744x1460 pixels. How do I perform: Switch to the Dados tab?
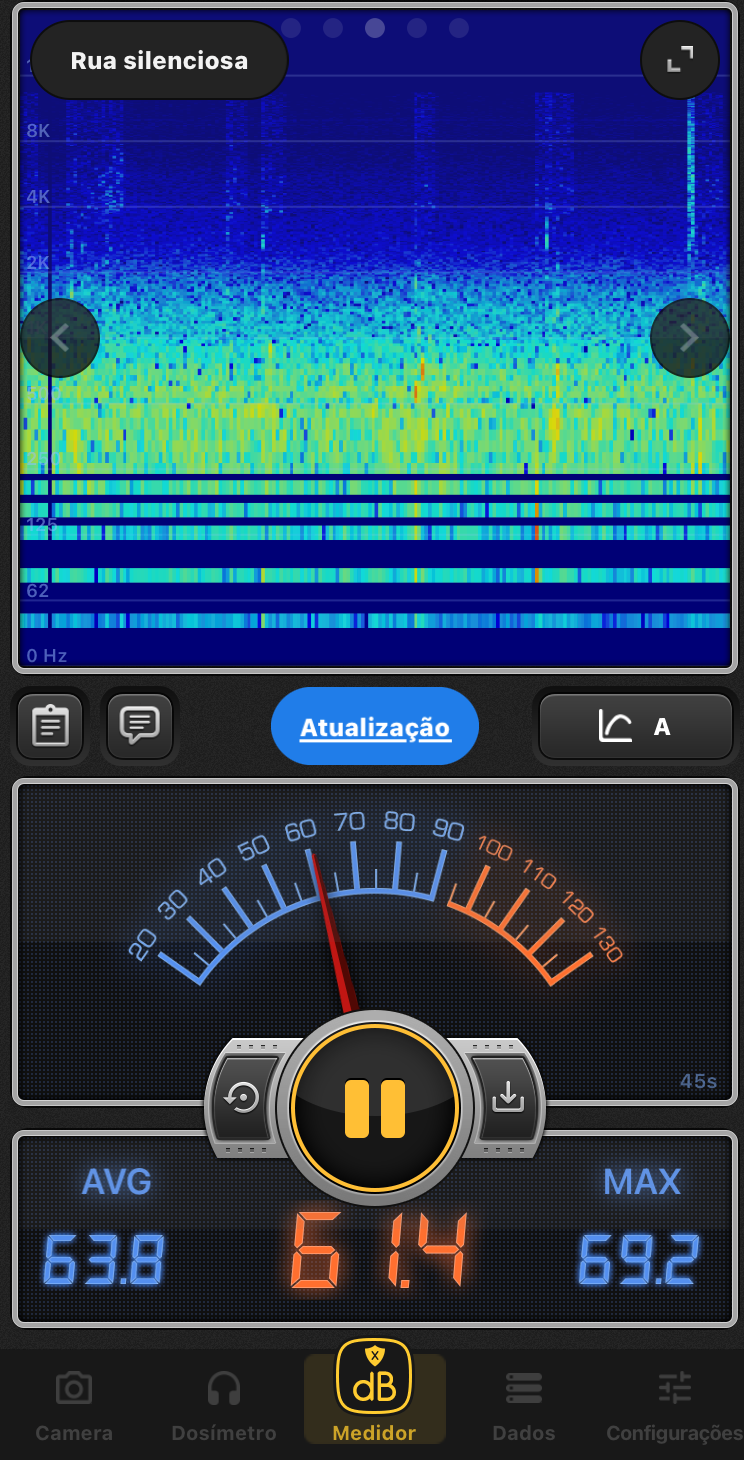pyautogui.click(x=524, y=1405)
